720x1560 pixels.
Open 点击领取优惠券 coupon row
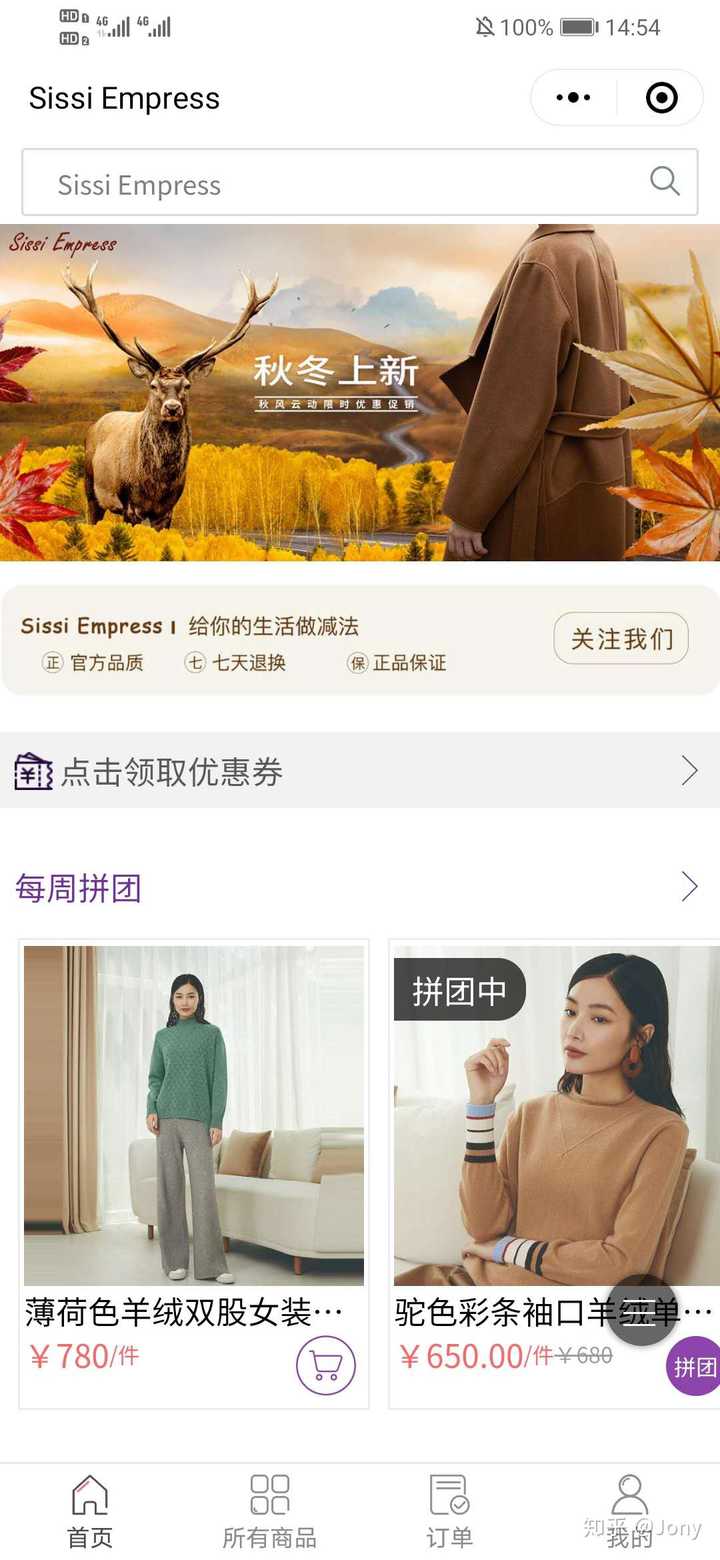coord(360,771)
